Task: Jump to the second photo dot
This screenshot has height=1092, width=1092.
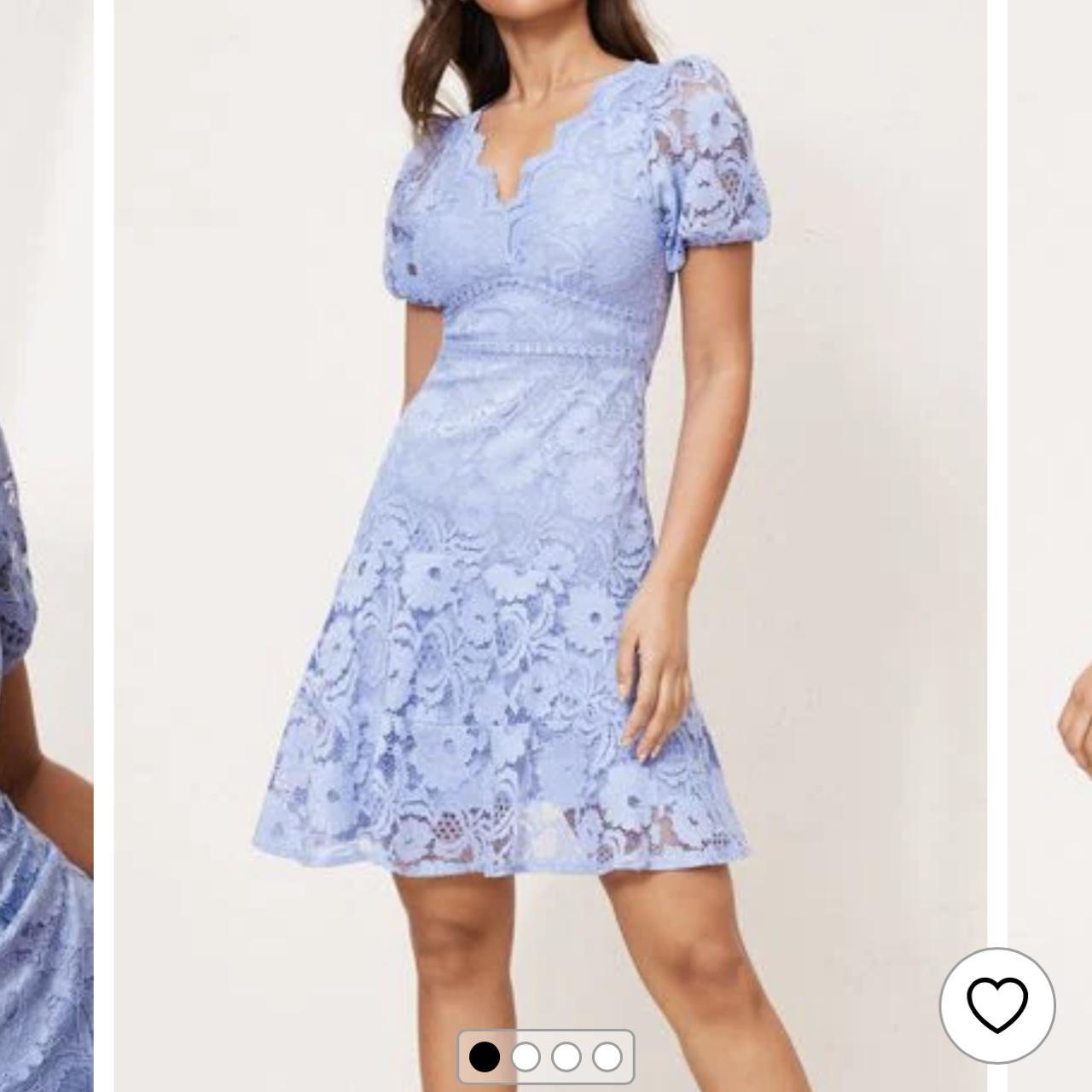Action: tap(526, 1057)
